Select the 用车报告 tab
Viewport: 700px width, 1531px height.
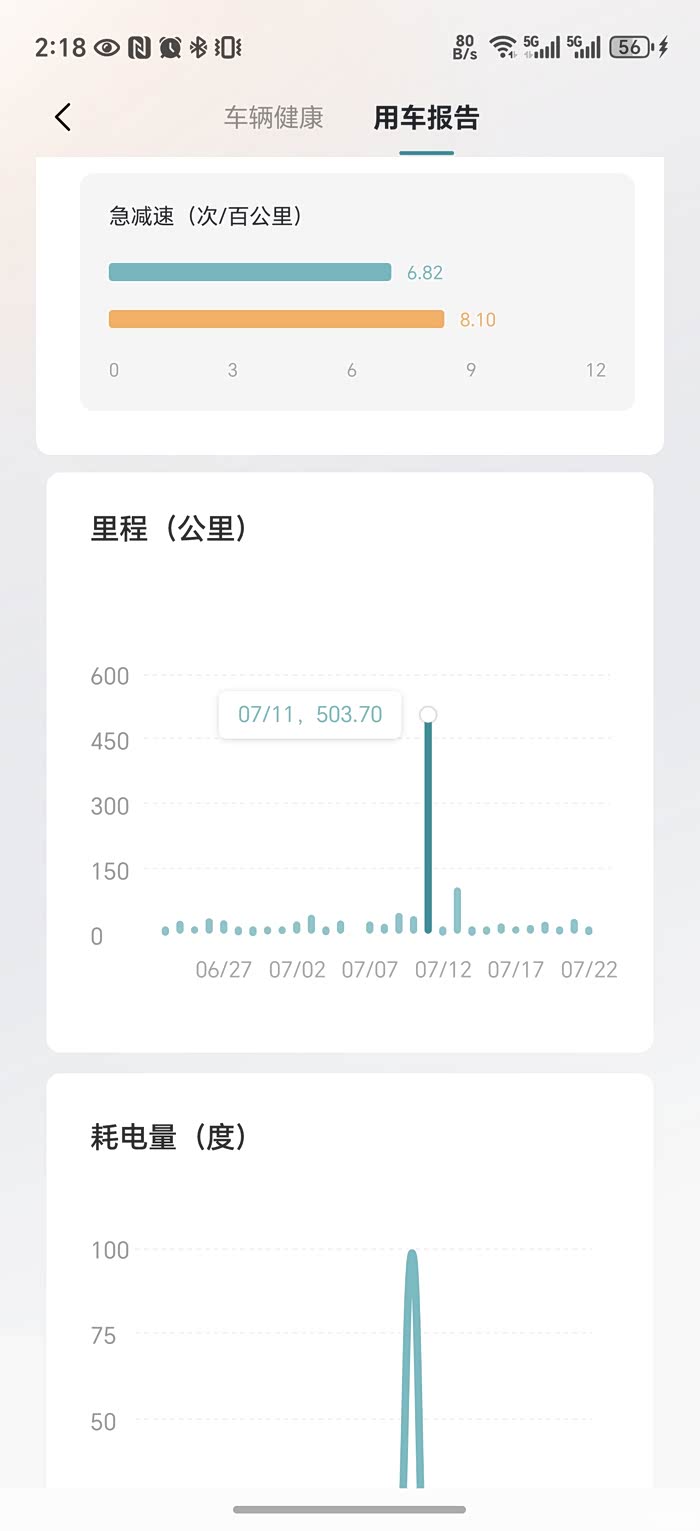(426, 118)
